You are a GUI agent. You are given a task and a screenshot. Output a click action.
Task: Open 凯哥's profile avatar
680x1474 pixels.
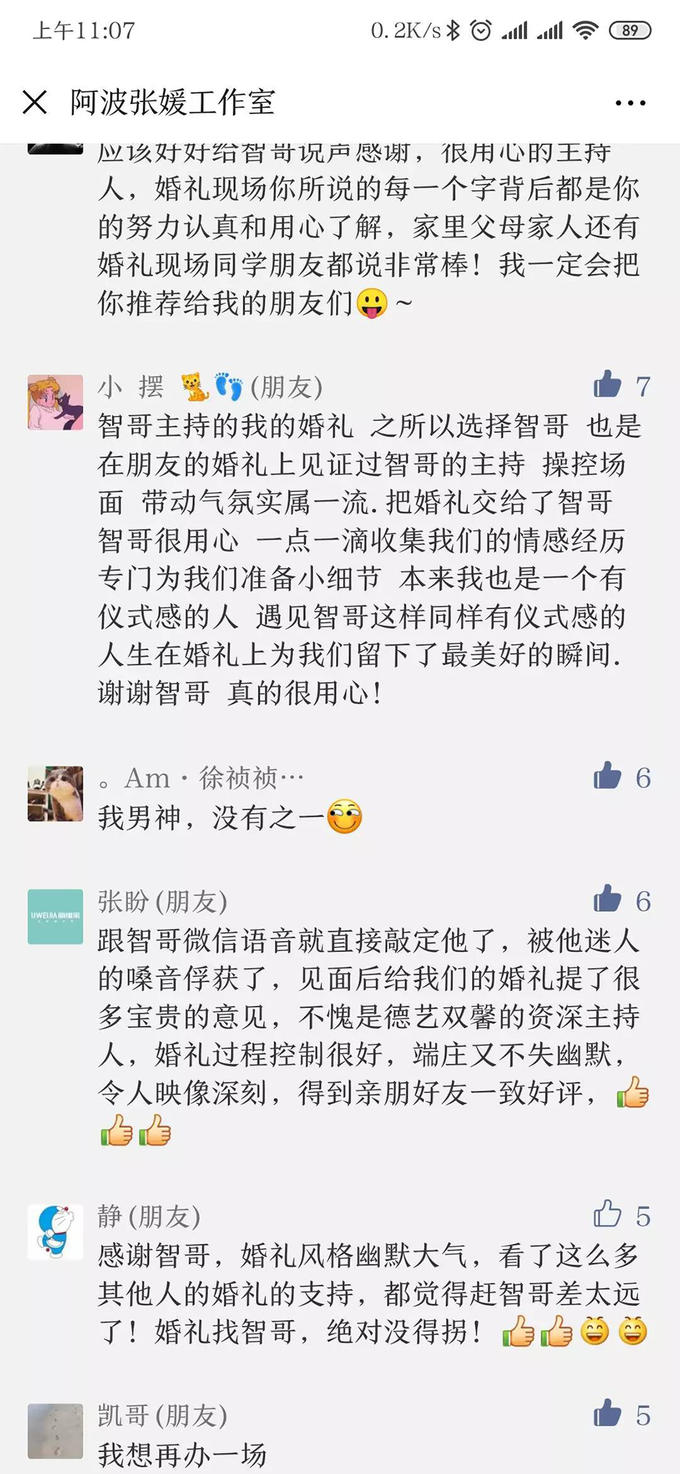(55, 1431)
